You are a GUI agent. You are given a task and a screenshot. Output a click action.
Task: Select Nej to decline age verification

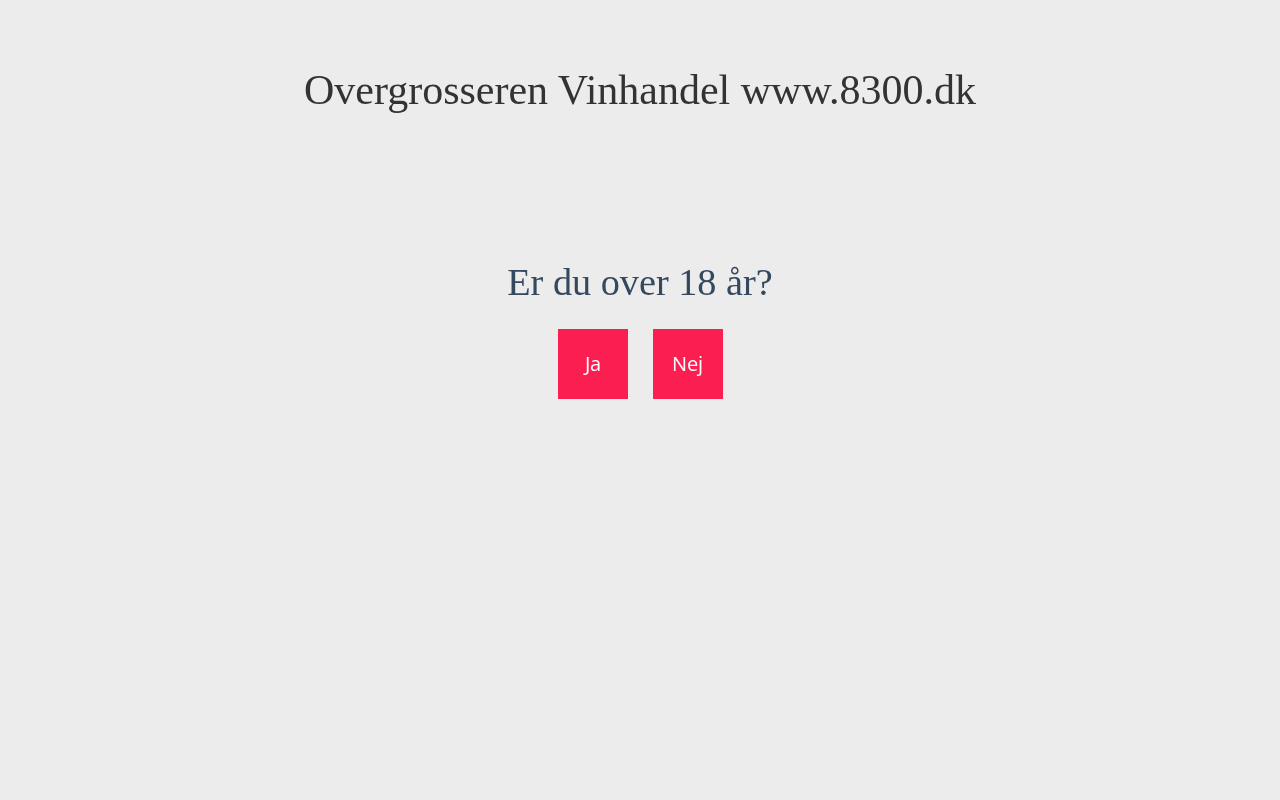(687, 364)
